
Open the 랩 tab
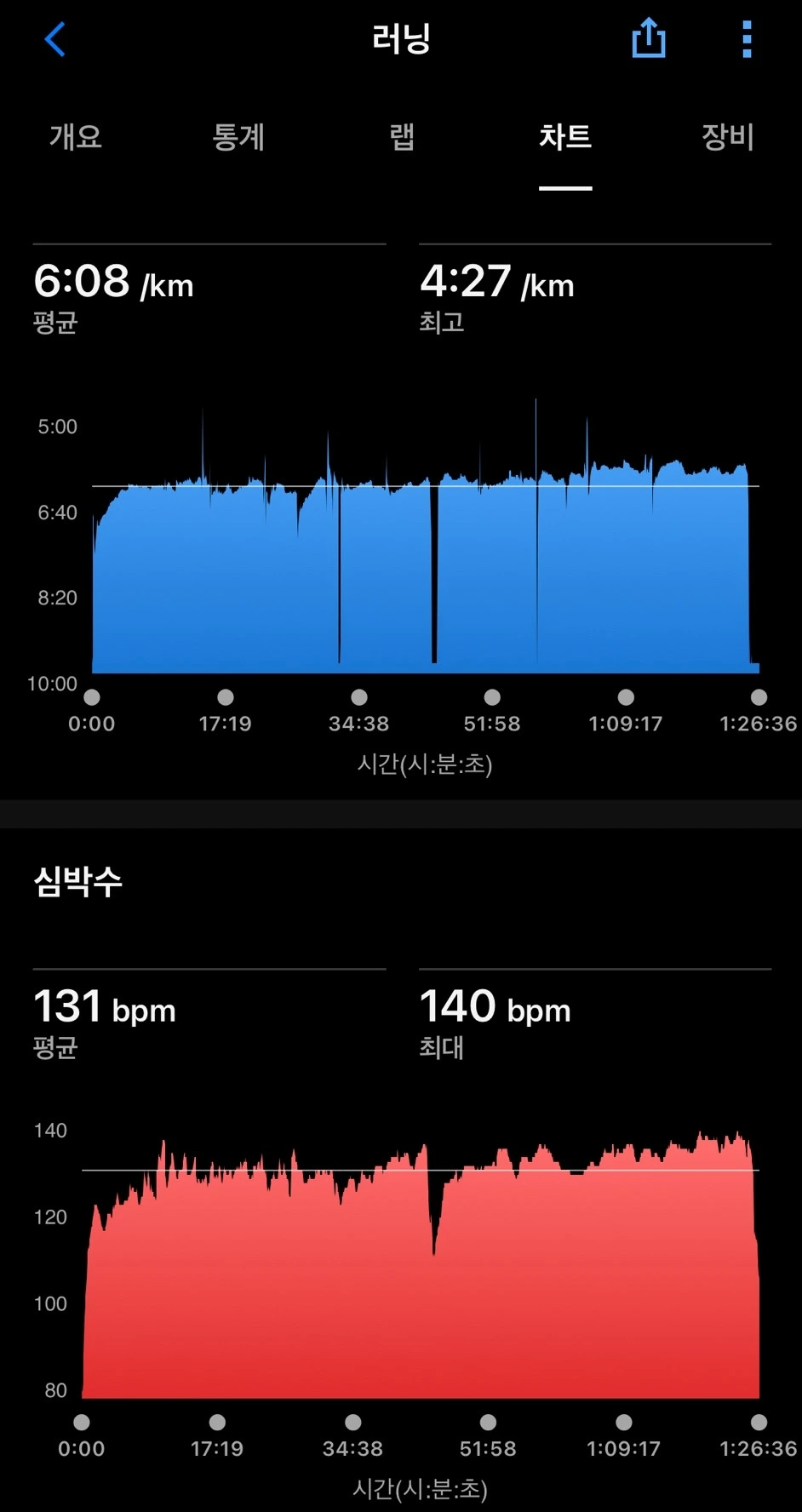tap(402, 136)
